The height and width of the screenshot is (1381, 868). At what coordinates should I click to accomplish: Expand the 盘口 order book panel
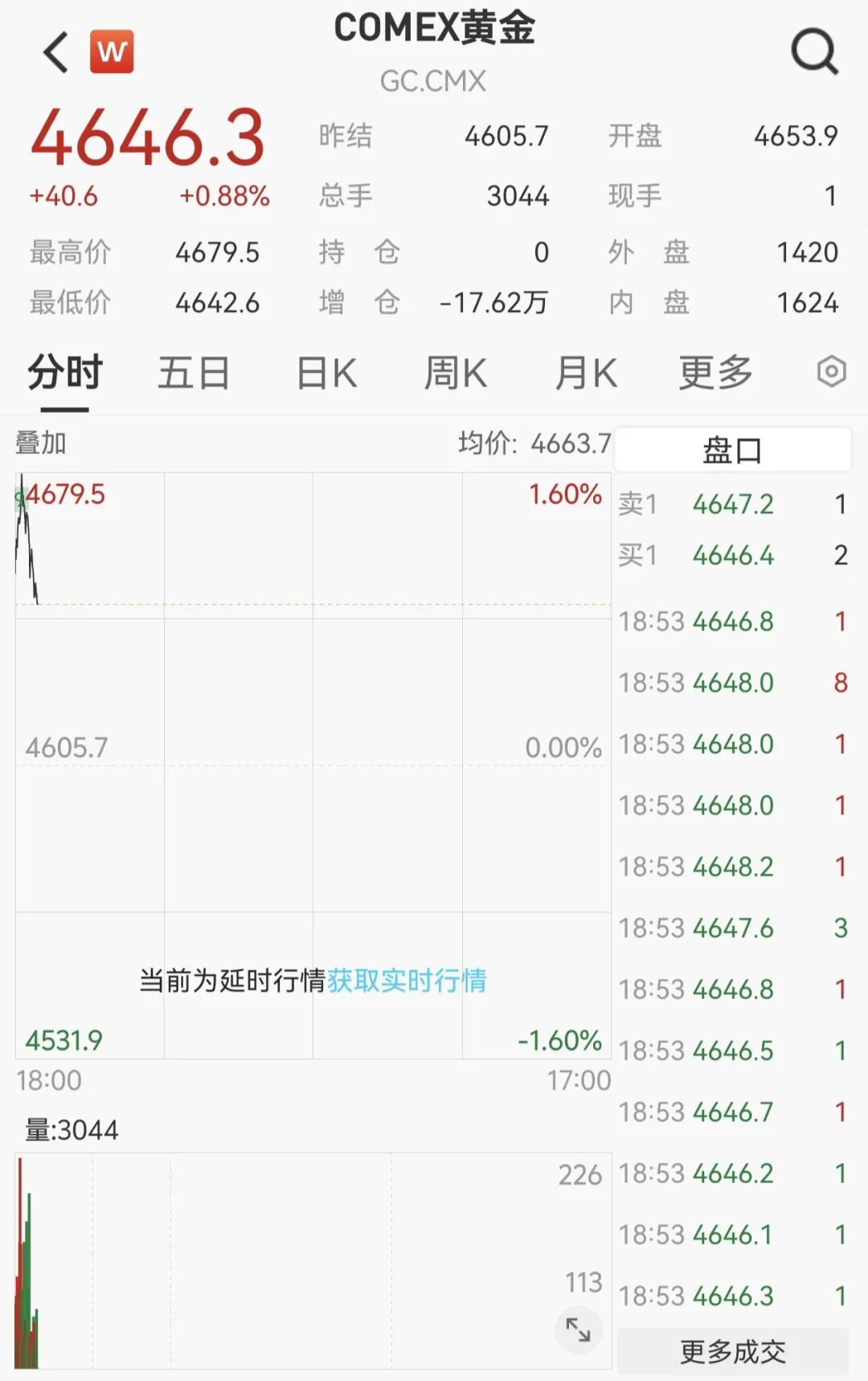[732, 450]
